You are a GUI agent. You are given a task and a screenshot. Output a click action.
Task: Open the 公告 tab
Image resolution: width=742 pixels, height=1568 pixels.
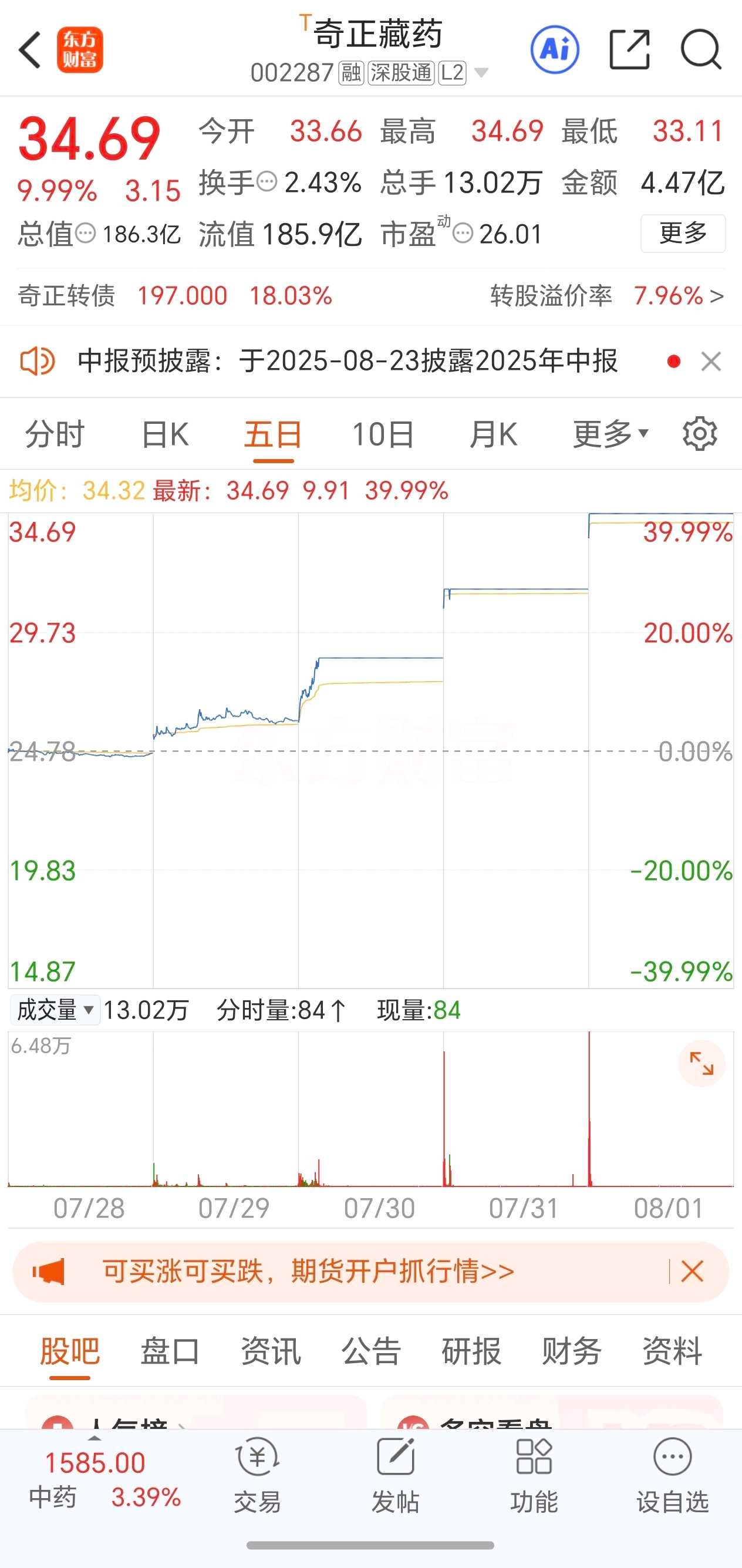coord(370,1351)
